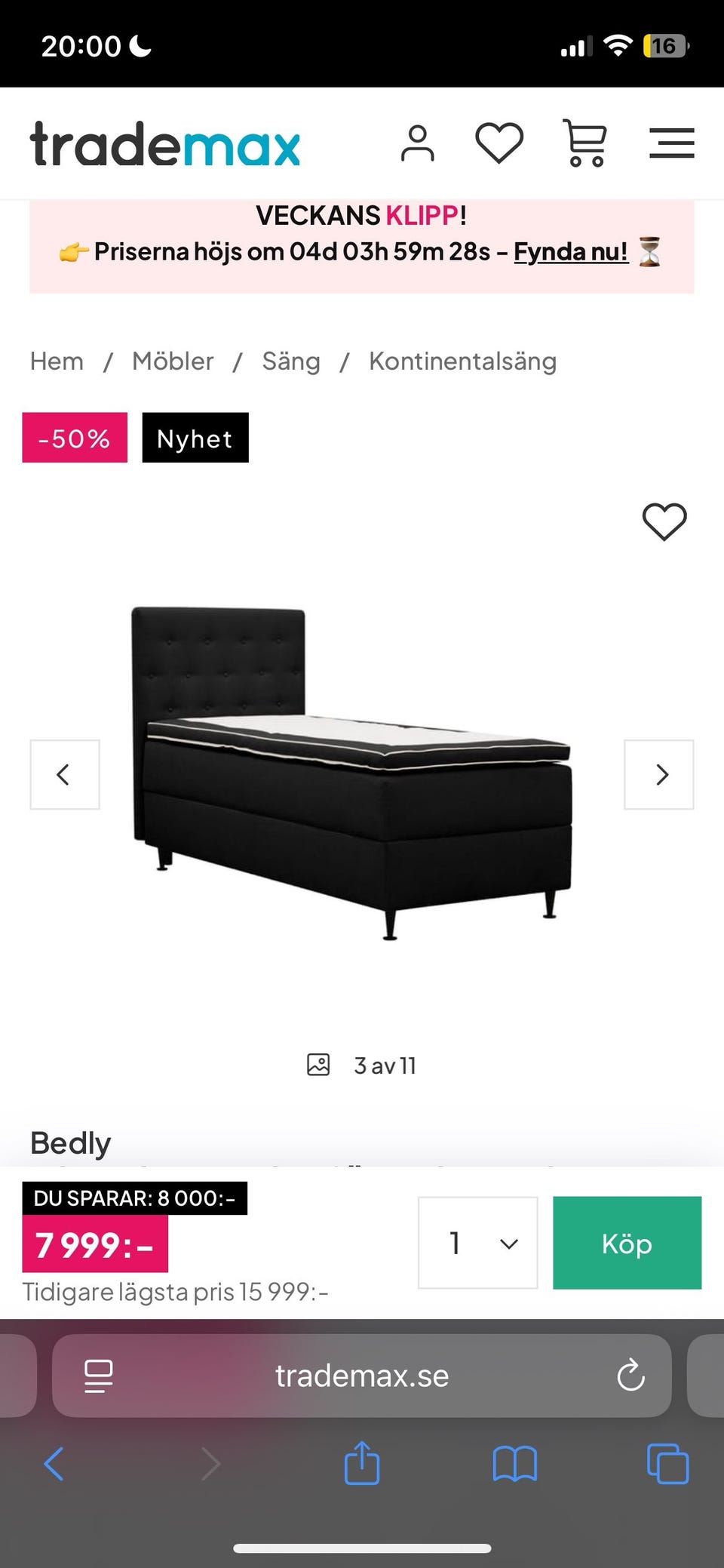Screen dimensions: 724x1568
Task: Save this bed to favorites
Action: click(664, 521)
